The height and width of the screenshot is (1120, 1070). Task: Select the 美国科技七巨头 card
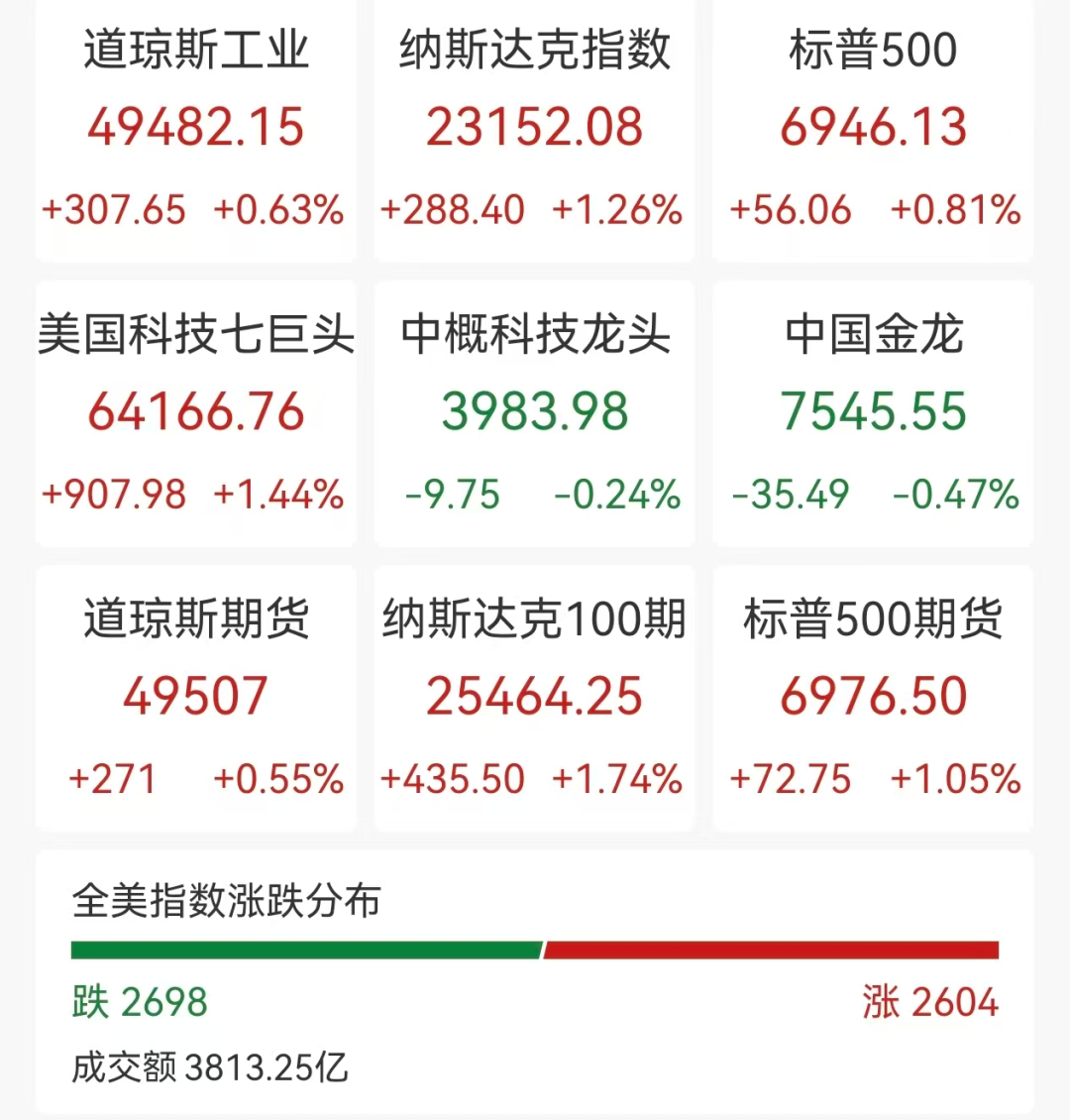pos(195,413)
